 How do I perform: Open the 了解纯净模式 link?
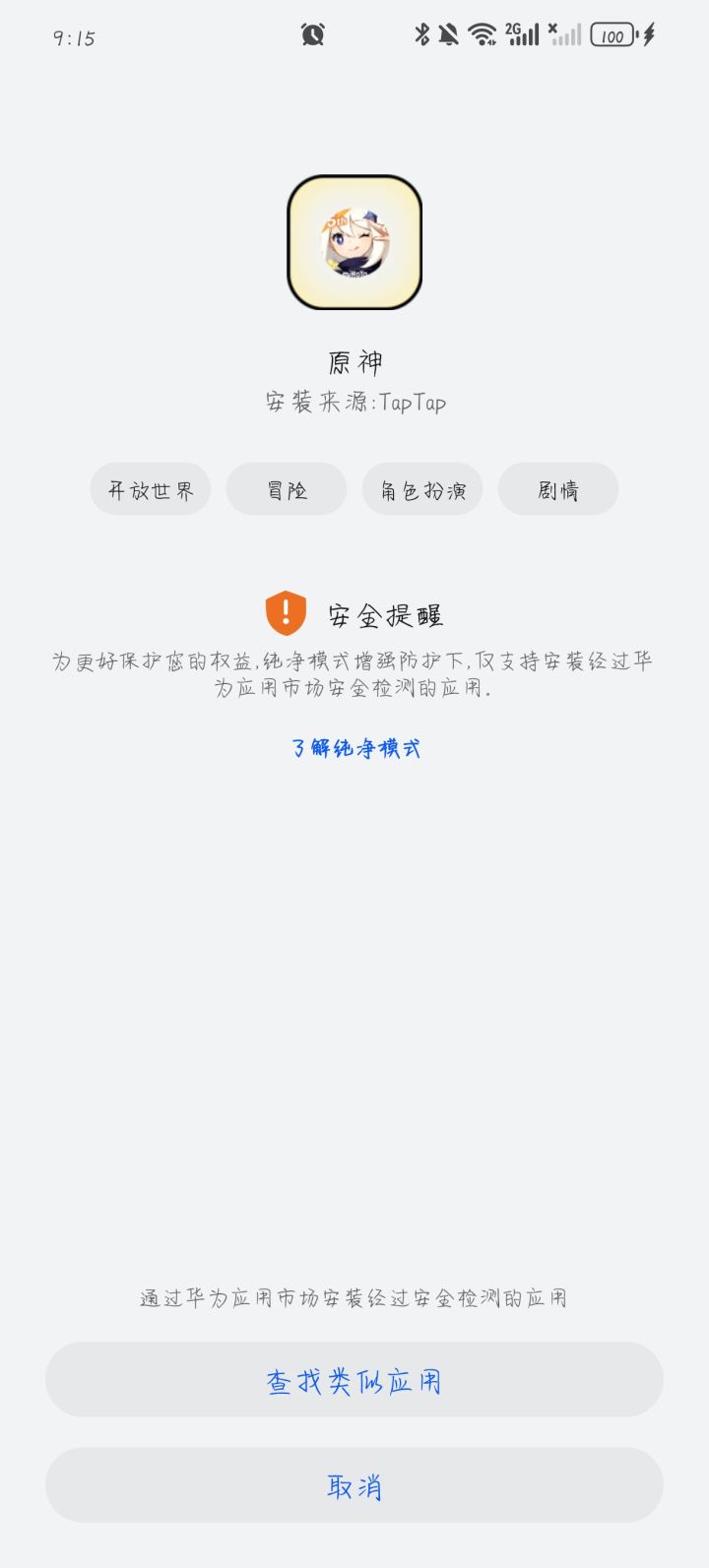(x=354, y=748)
